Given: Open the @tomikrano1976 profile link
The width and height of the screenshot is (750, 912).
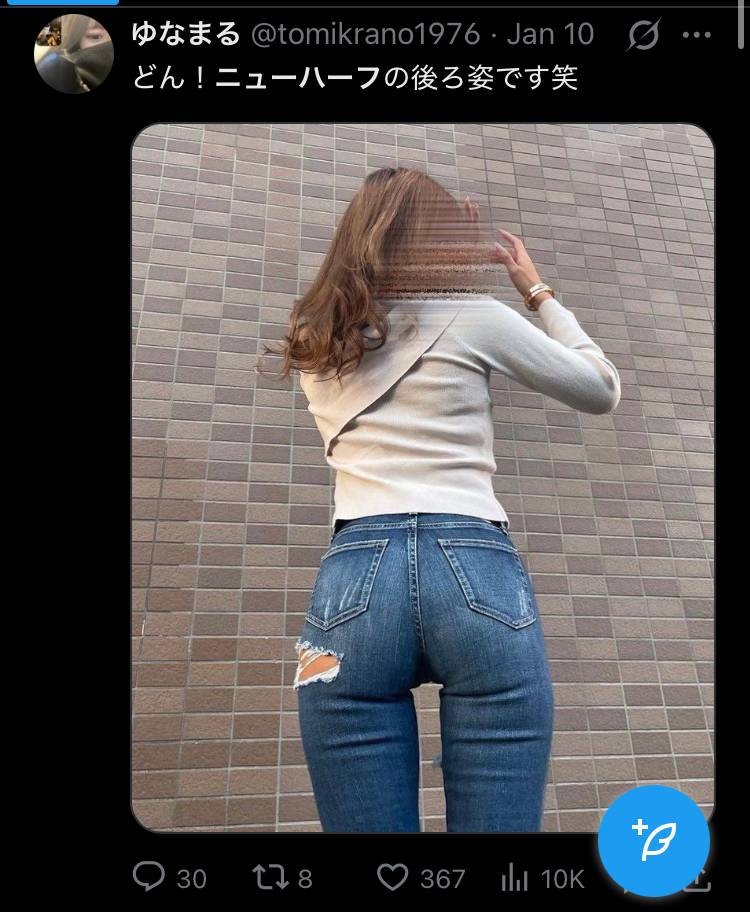Looking at the screenshot, I should click(x=365, y=34).
